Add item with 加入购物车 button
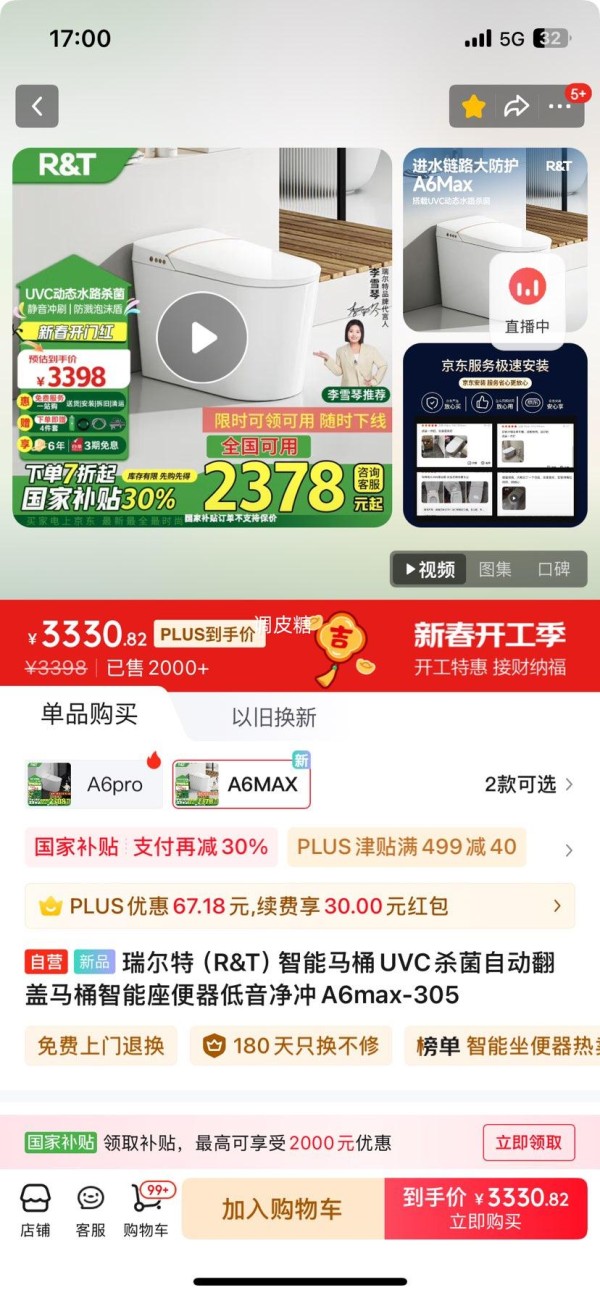The image size is (600, 1298). pyautogui.click(x=282, y=1209)
